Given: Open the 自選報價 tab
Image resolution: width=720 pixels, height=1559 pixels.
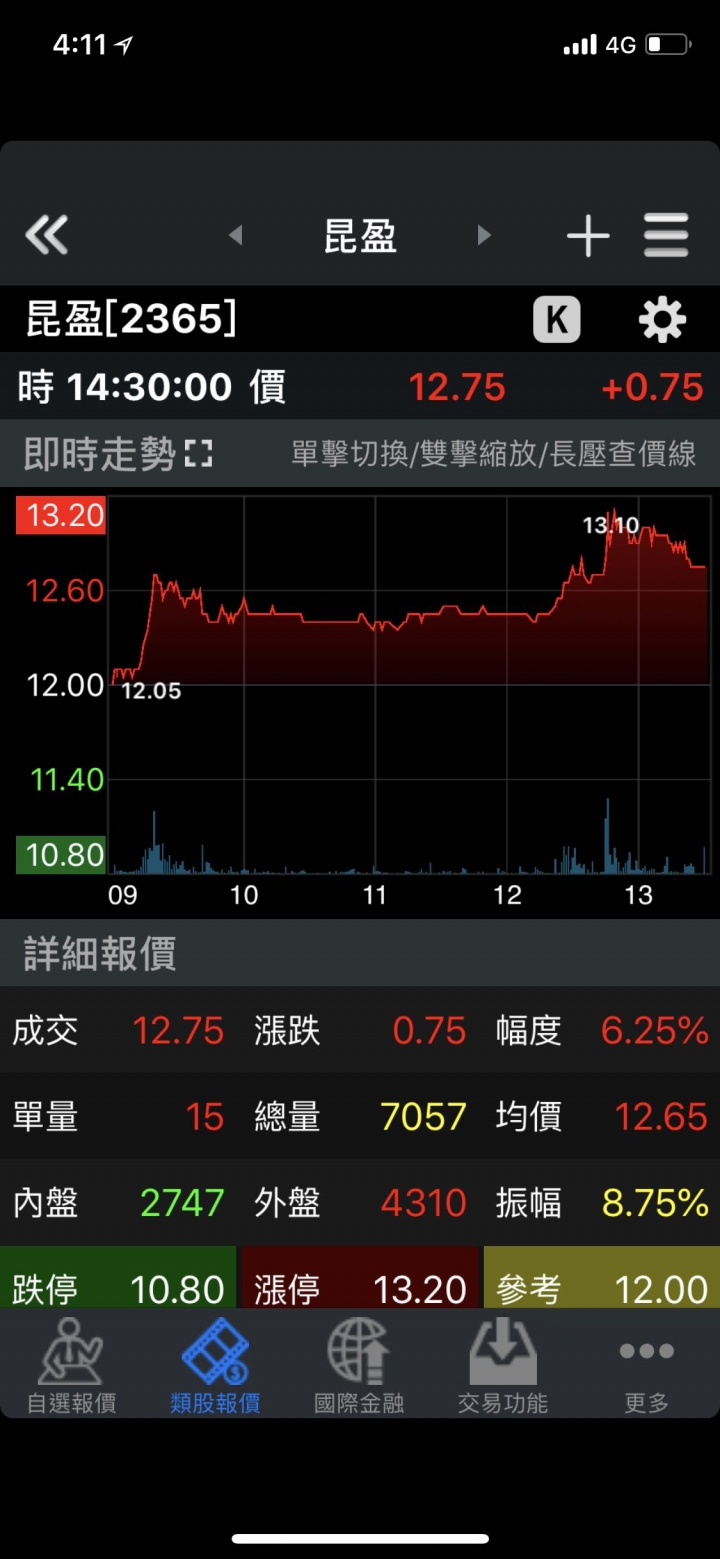Looking at the screenshot, I should (x=71, y=1365).
